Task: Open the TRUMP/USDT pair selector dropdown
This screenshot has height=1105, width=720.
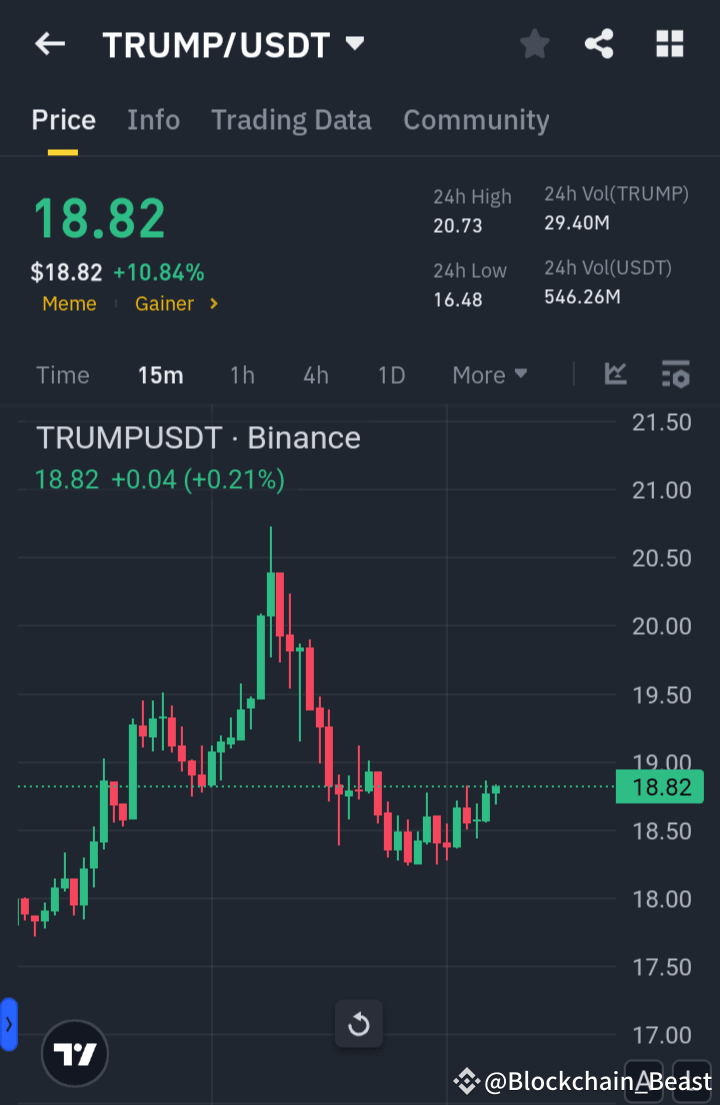Action: coord(354,44)
